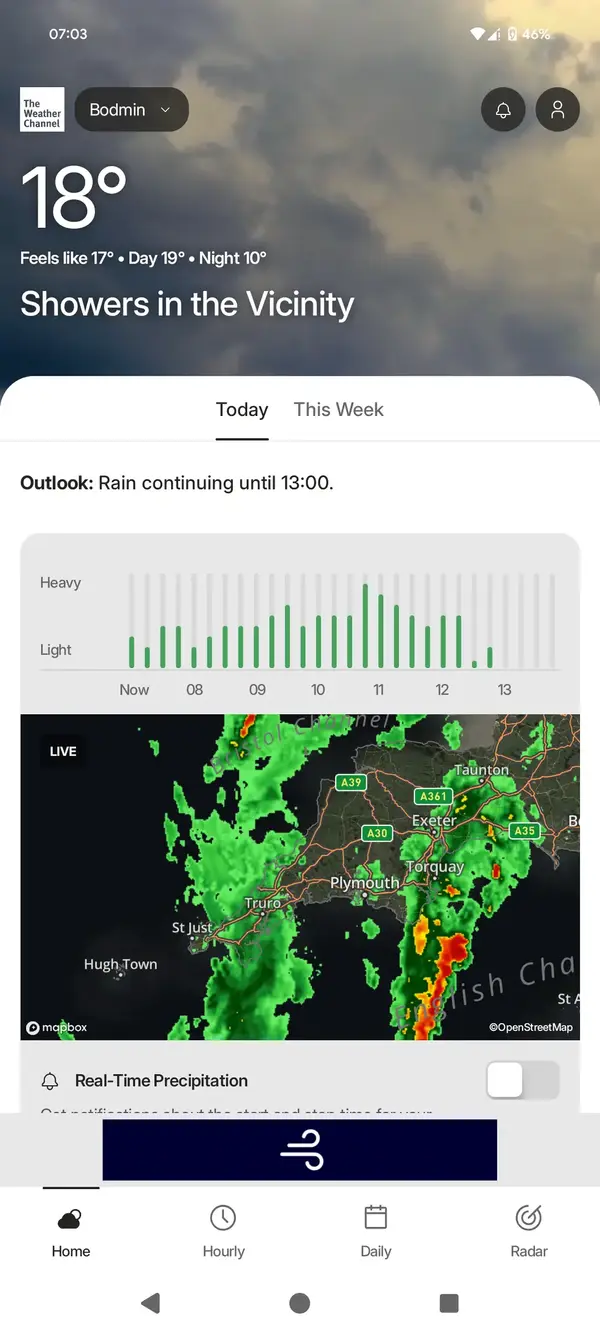The width and height of the screenshot is (600, 1333).
Task: Enable Real-Time Precipitation notifications
Action: pos(522,1080)
